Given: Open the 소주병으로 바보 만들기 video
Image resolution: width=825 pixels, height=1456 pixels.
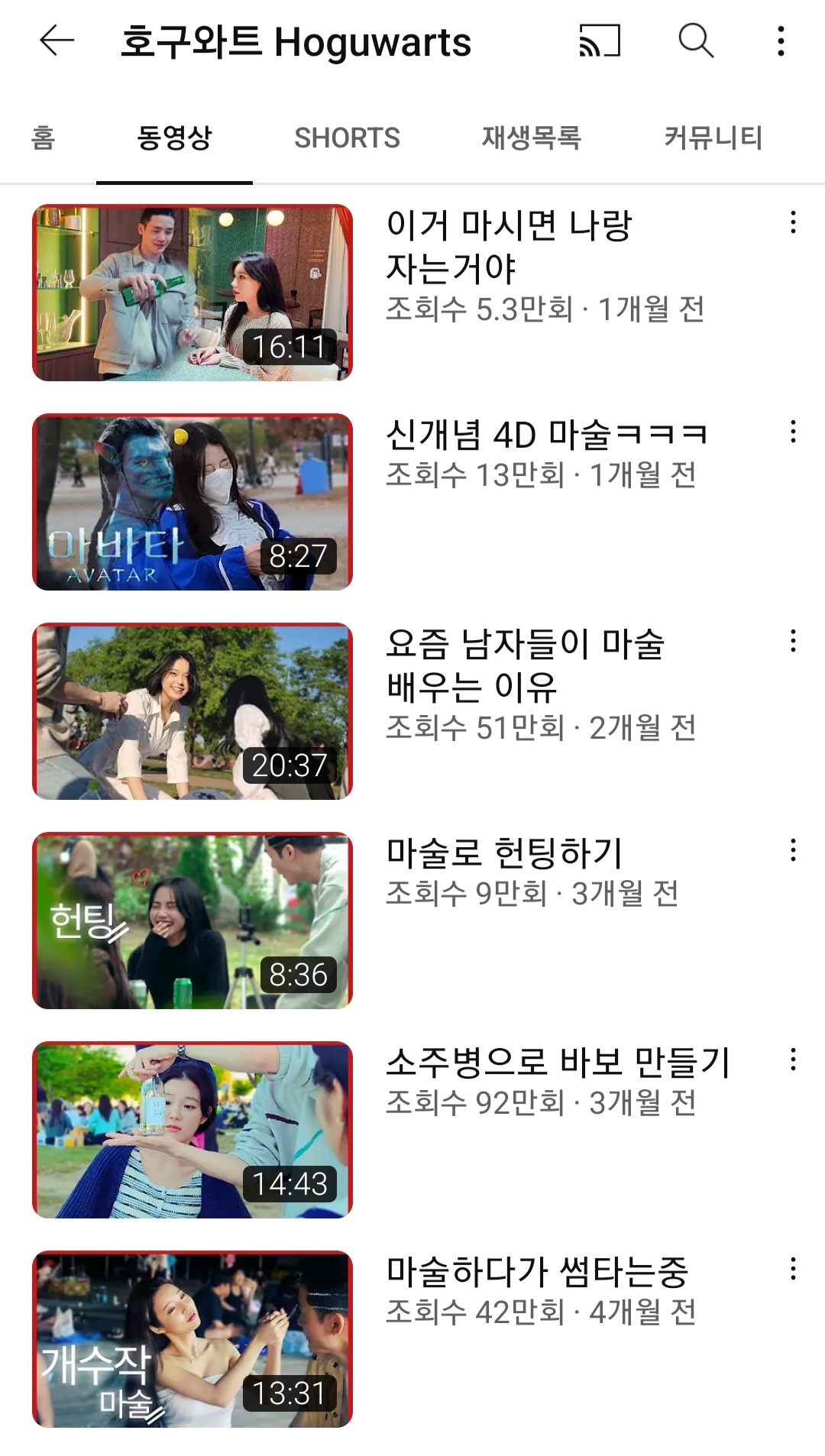Looking at the screenshot, I should [x=192, y=1130].
